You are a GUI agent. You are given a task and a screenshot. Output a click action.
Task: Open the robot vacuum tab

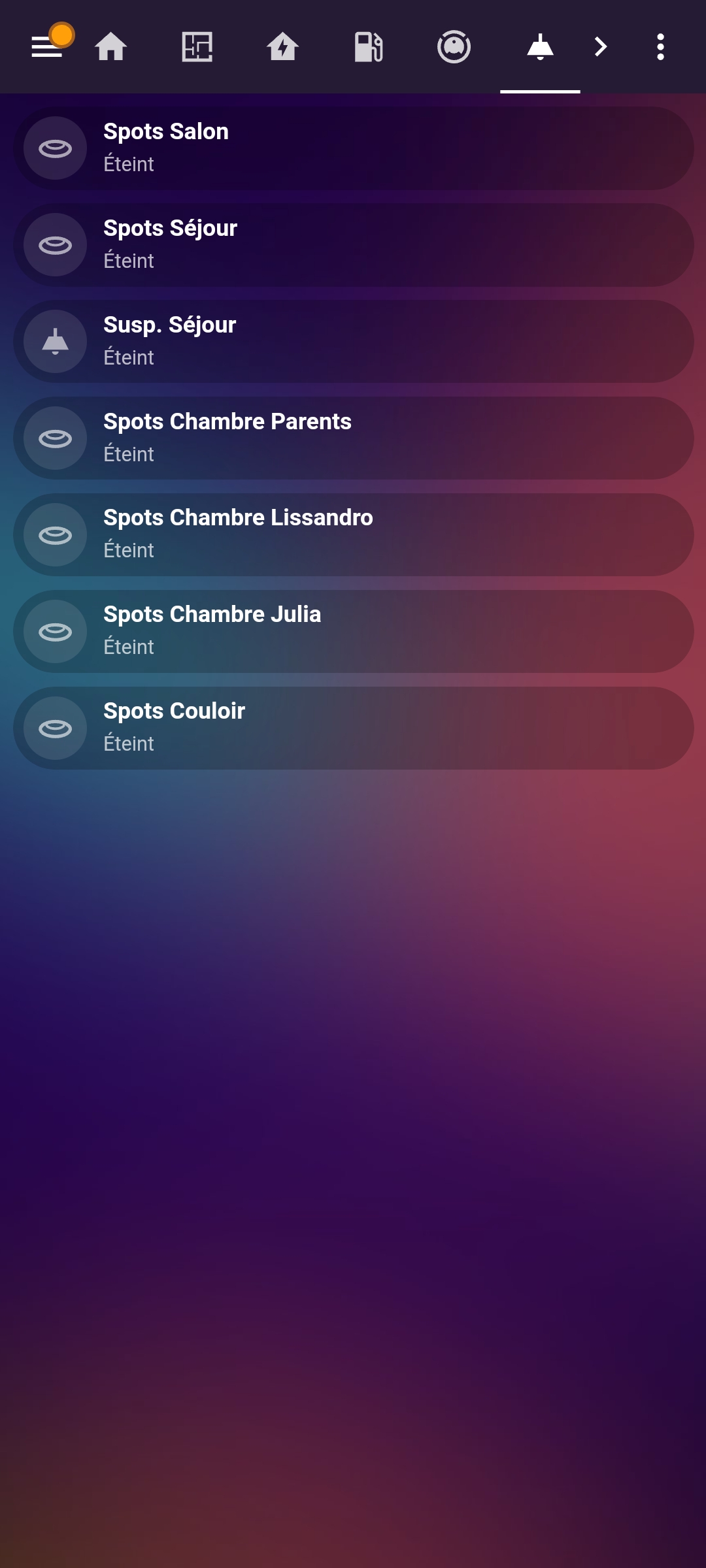pyautogui.click(x=454, y=47)
